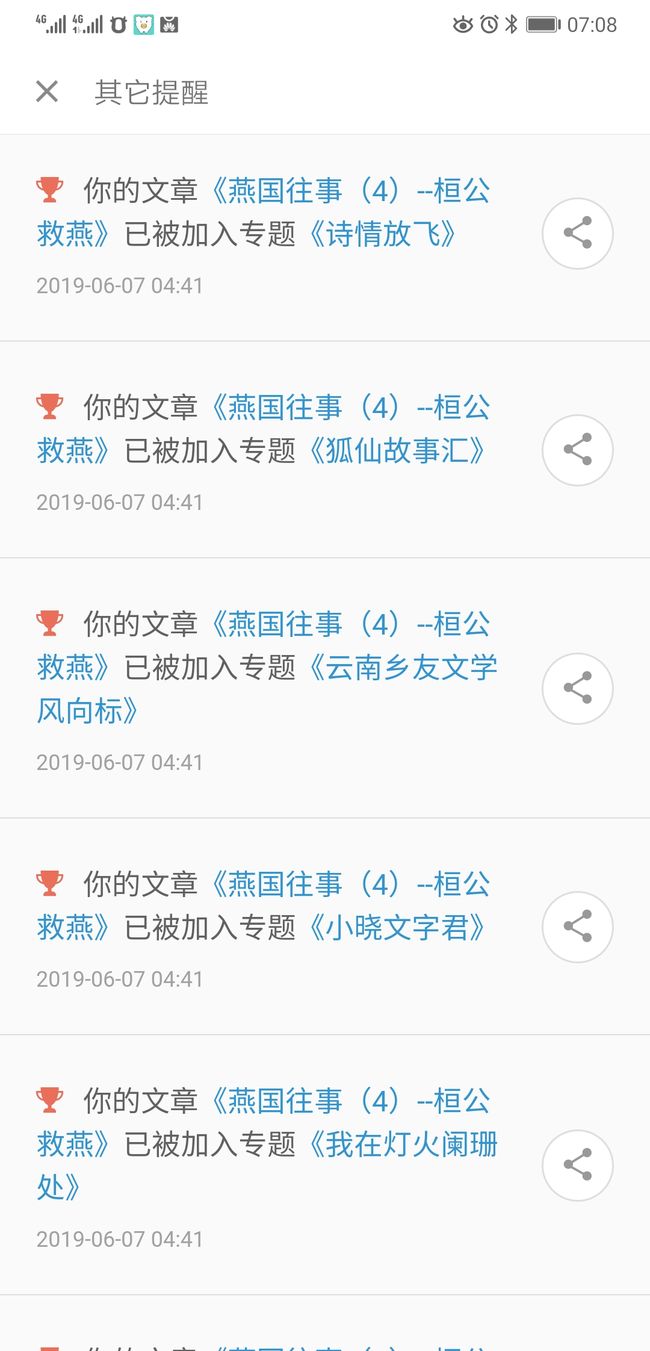Share the 狐仙故事汇 notification
The image size is (650, 1351).
coord(577,450)
